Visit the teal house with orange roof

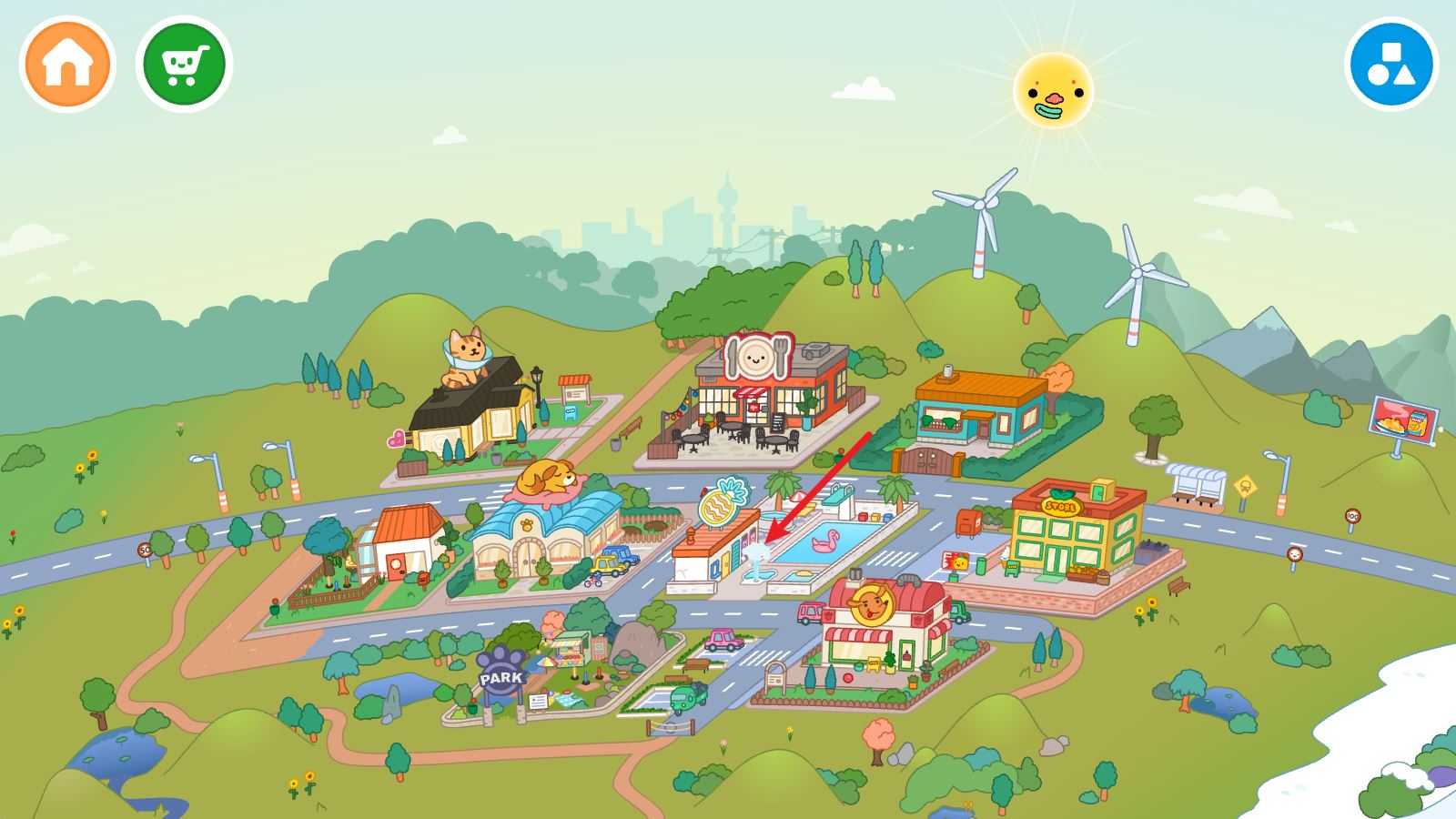[x=979, y=408]
